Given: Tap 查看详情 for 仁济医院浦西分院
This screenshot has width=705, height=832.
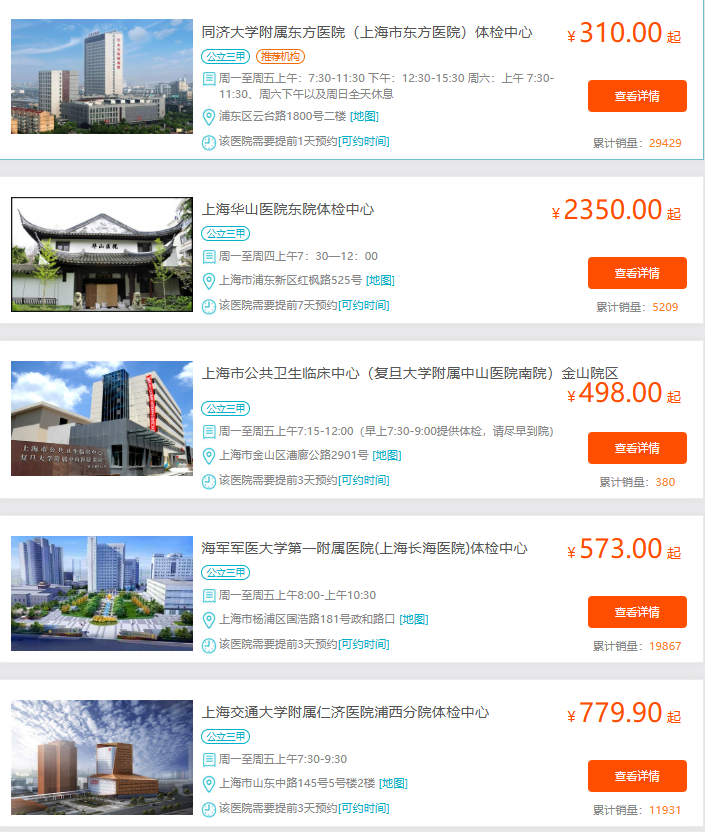Looking at the screenshot, I should tap(637, 776).
